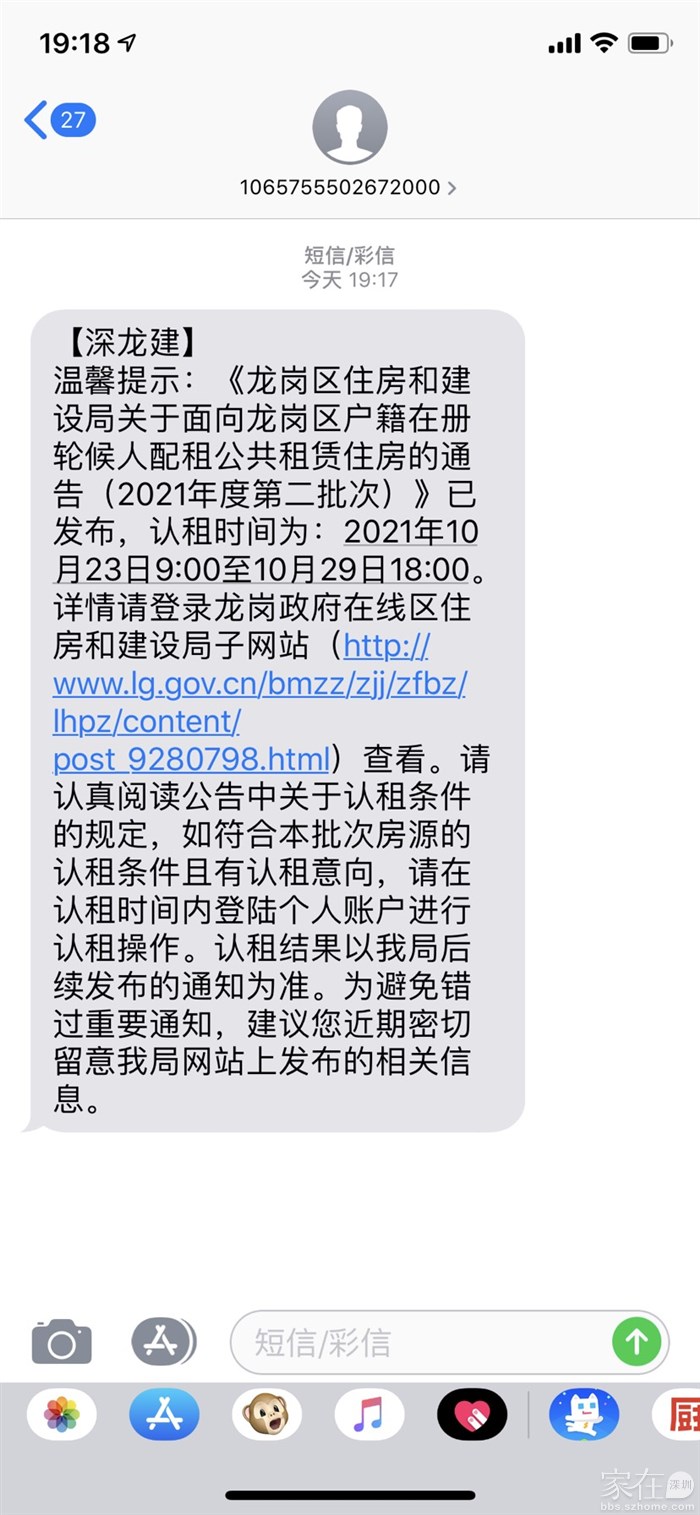Send the message with the green arrow
This screenshot has width=700, height=1515.
click(637, 1341)
